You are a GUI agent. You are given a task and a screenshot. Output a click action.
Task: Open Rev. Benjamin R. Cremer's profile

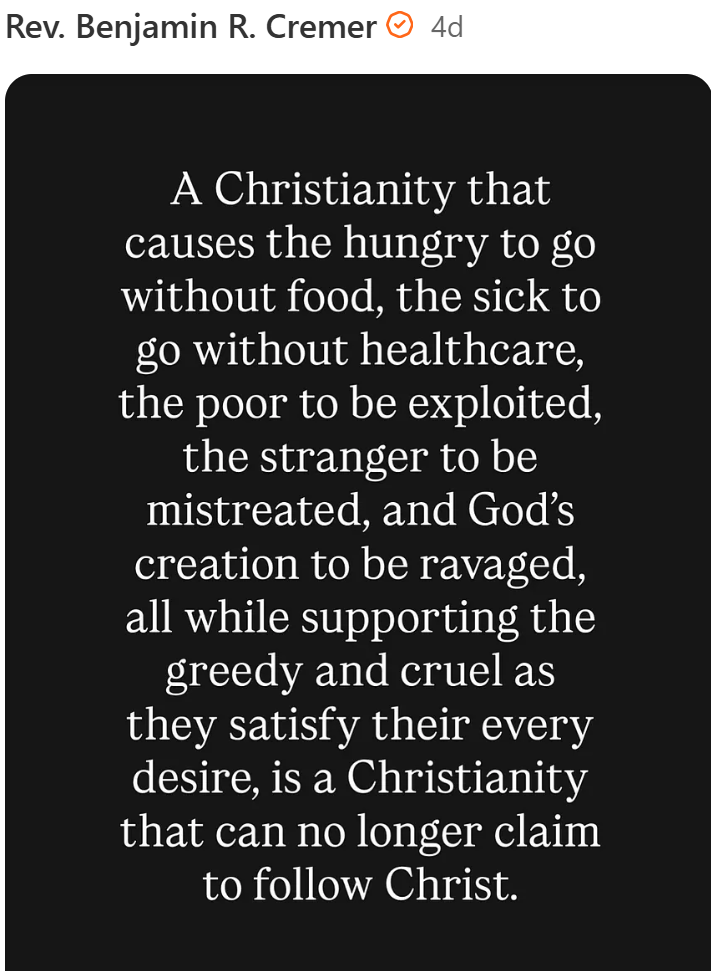(191, 27)
